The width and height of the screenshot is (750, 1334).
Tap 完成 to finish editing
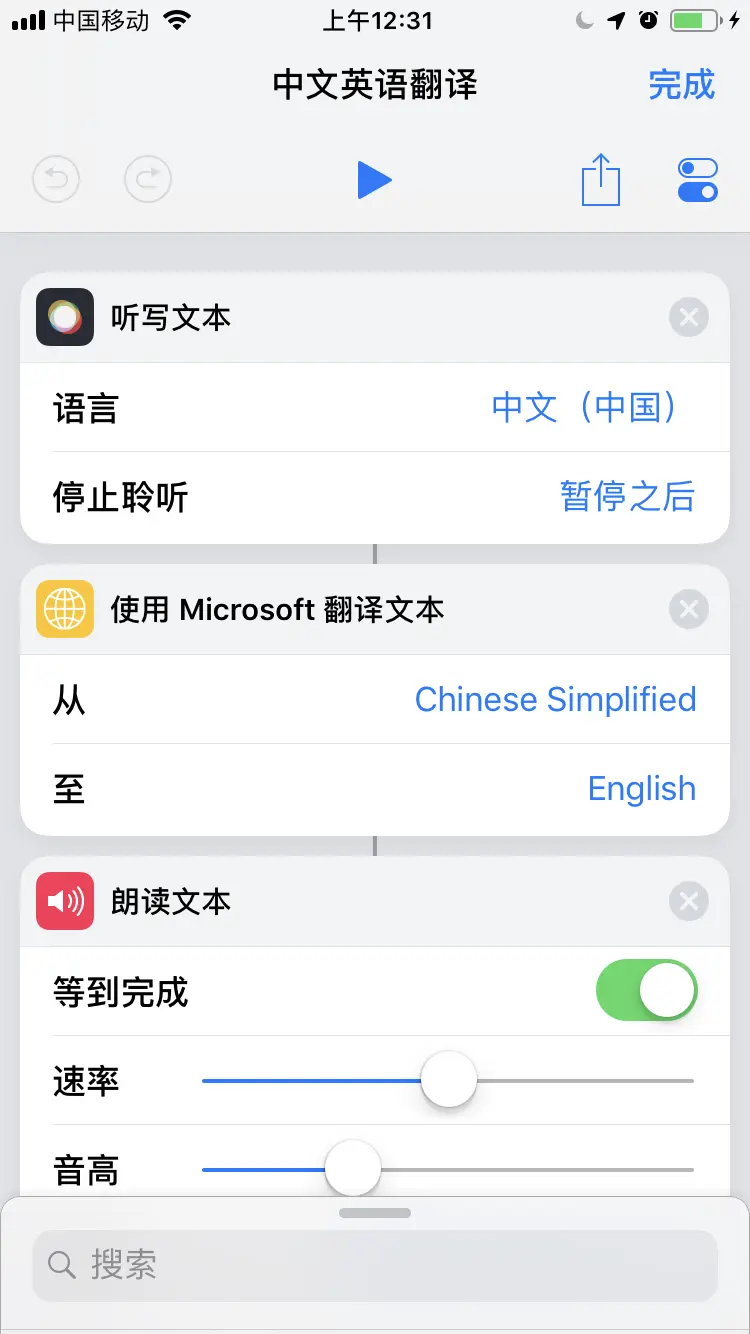682,86
